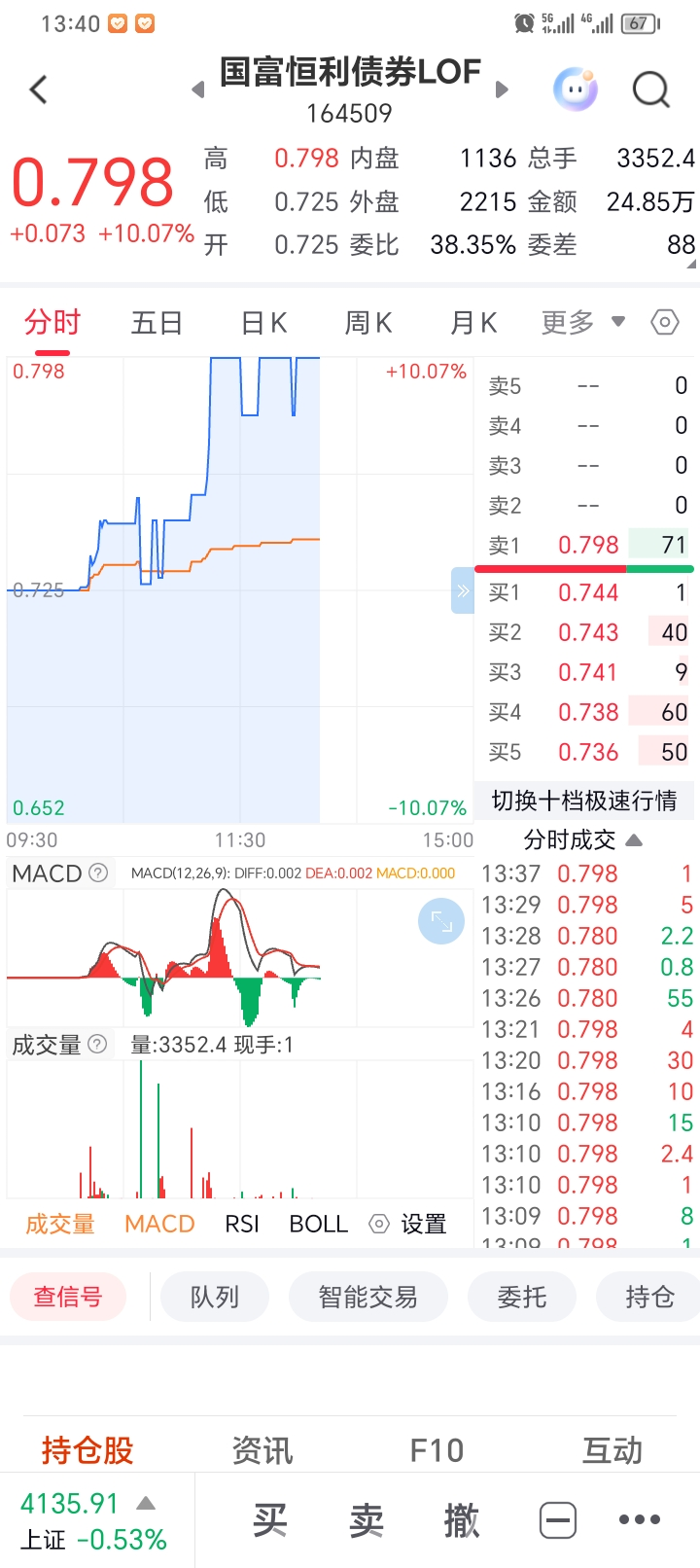The width and height of the screenshot is (700, 1568).
Task: Expand the 更多 chart period dropdown
Action: (582, 323)
